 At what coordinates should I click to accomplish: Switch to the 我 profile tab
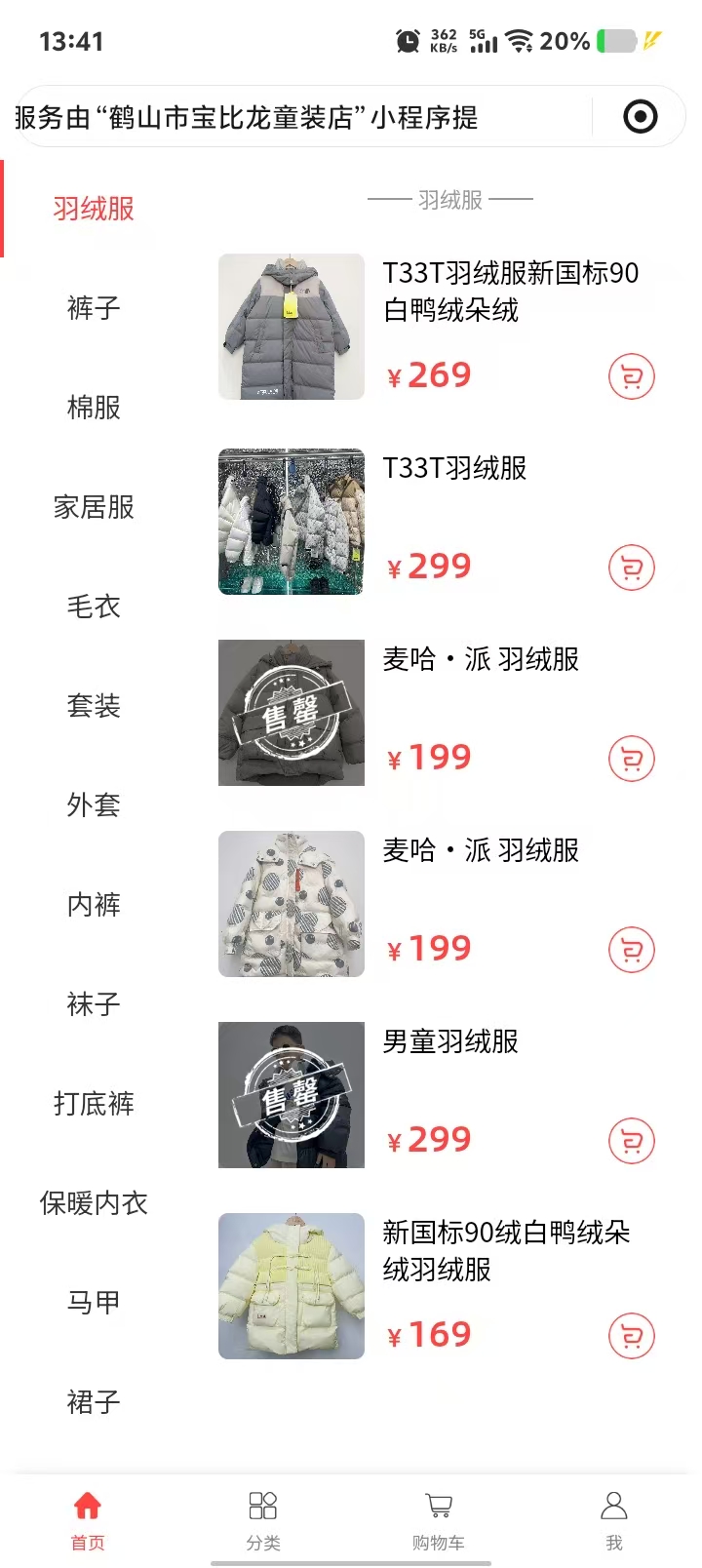pyautogui.click(x=613, y=1519)
